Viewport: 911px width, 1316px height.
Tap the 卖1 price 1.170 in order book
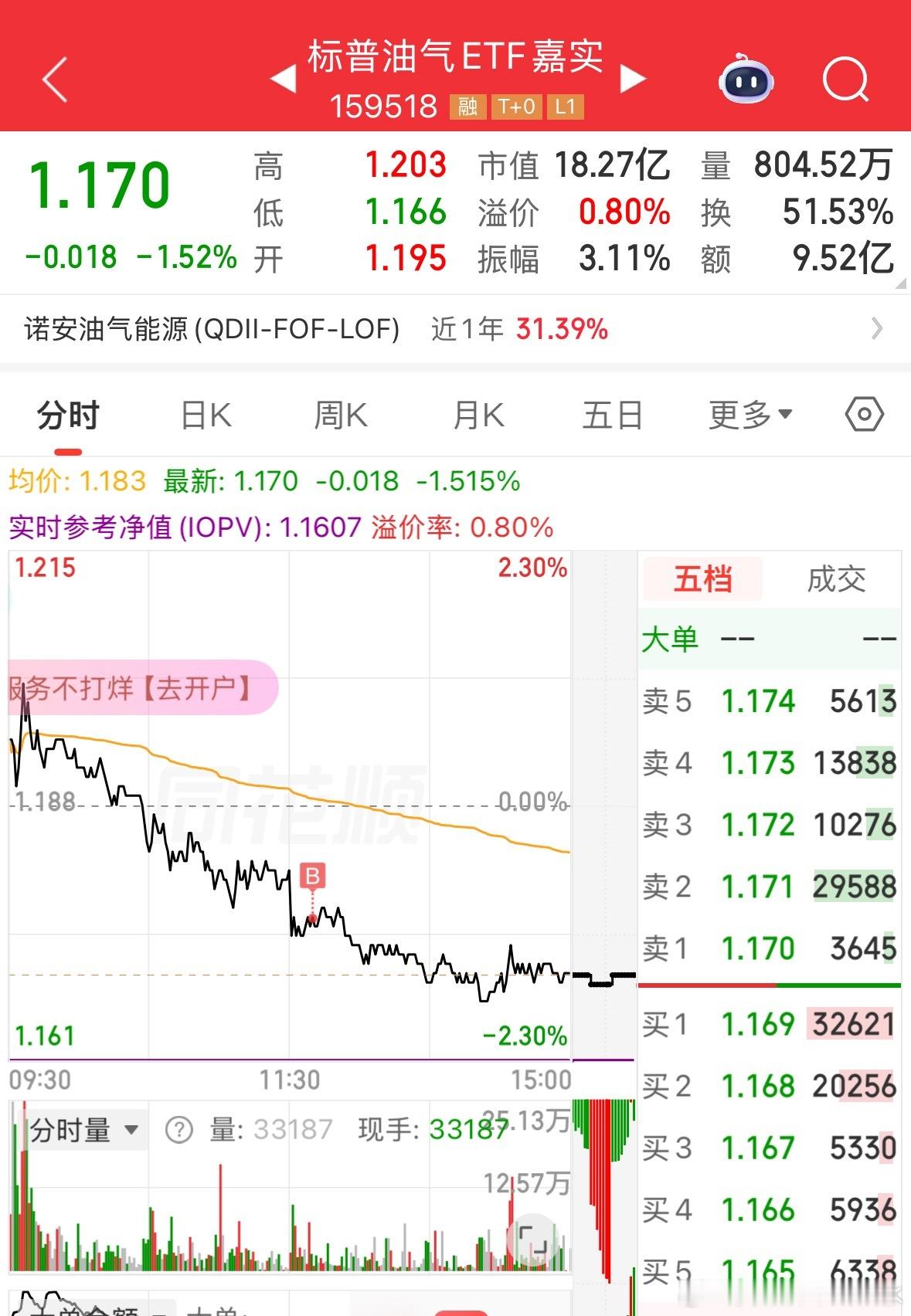[759, 948]
